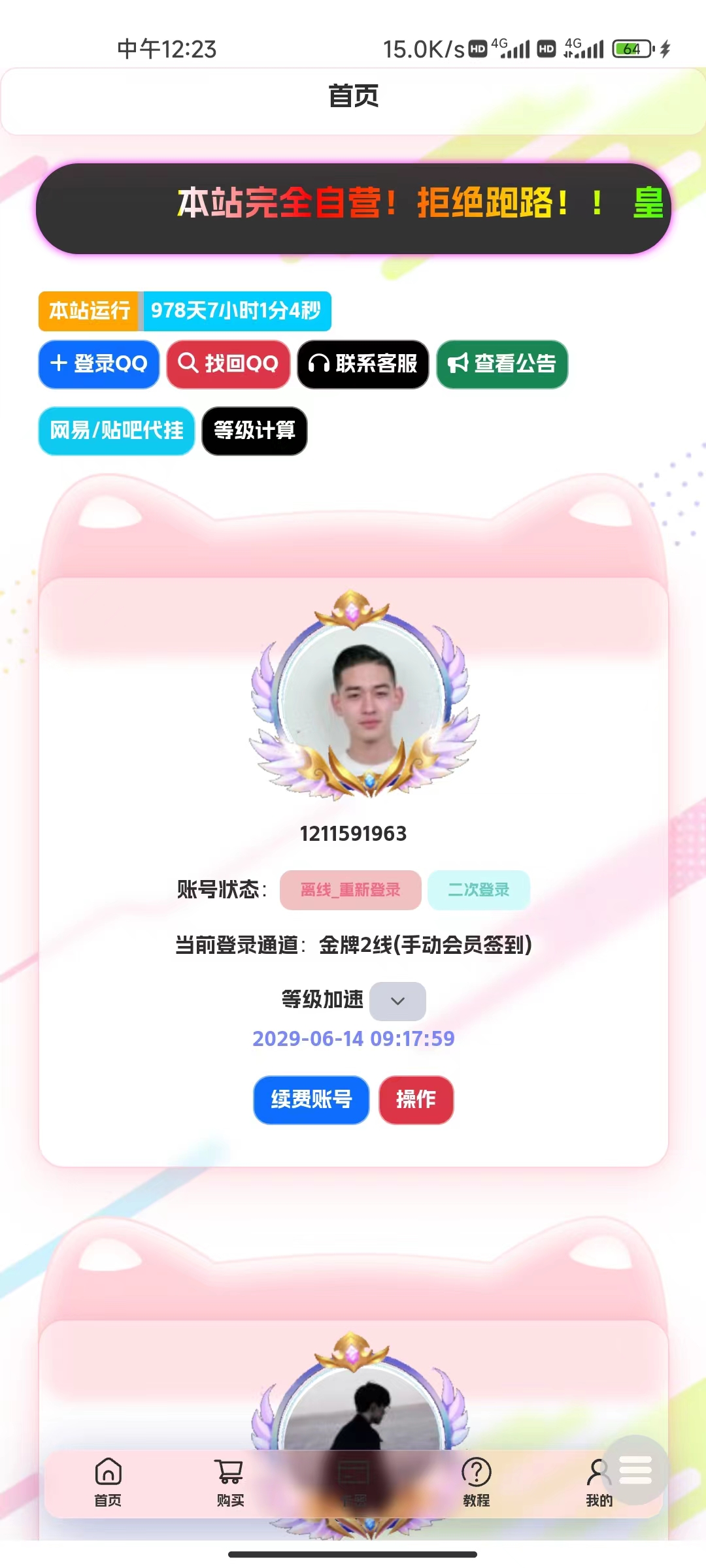The image size is (706, 1568).
Task: Select 二次登录 for account 1211591963
Action: [479, 890]
